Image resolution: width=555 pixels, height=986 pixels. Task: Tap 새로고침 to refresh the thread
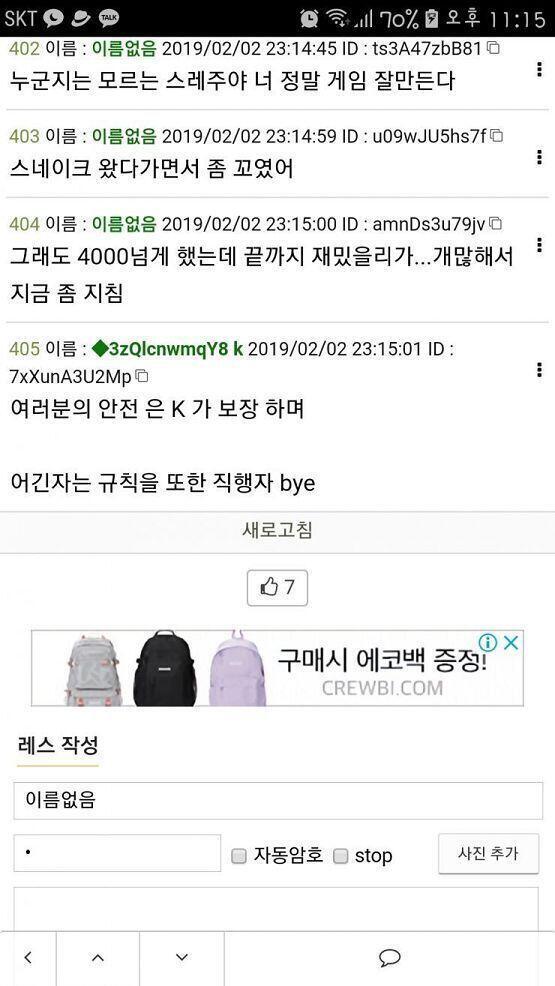(x=277, y=531)
